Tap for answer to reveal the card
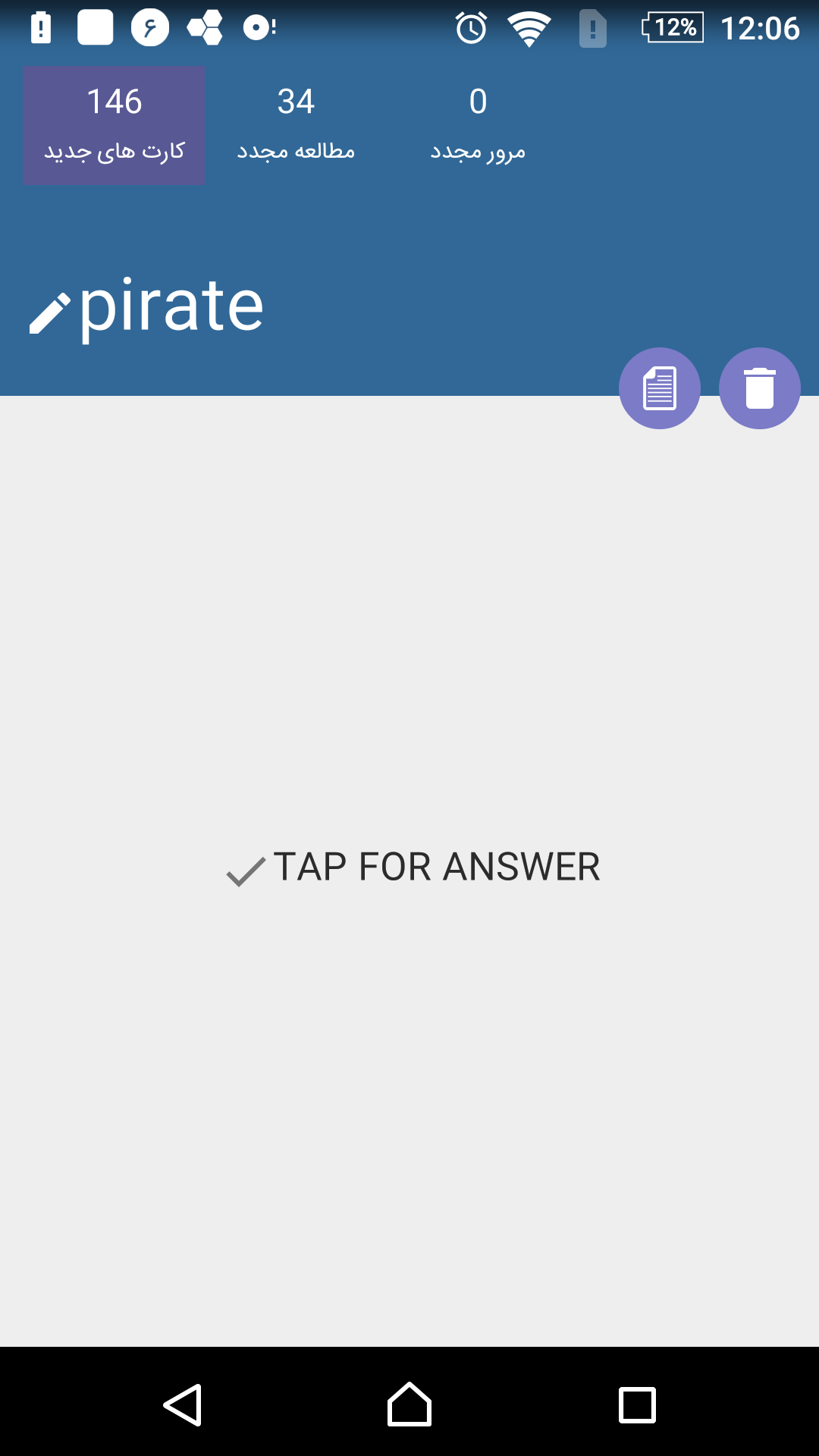This screenshot has width=819, height=1456. 413,868
